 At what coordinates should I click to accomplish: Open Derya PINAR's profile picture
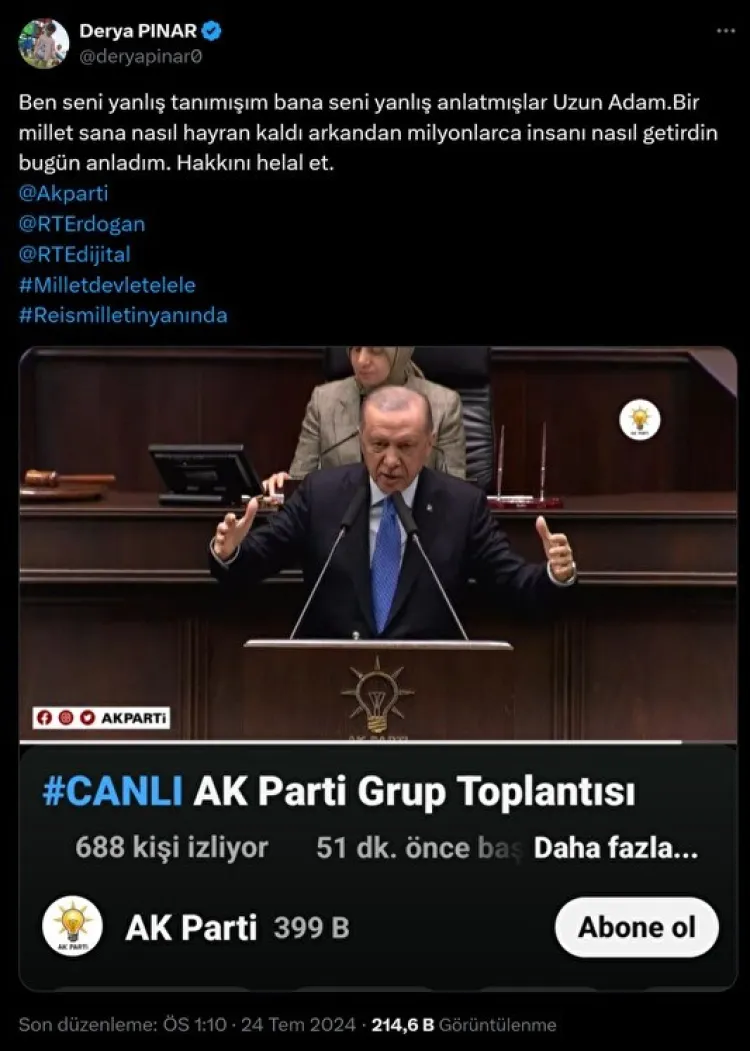[x=43, y=43]
